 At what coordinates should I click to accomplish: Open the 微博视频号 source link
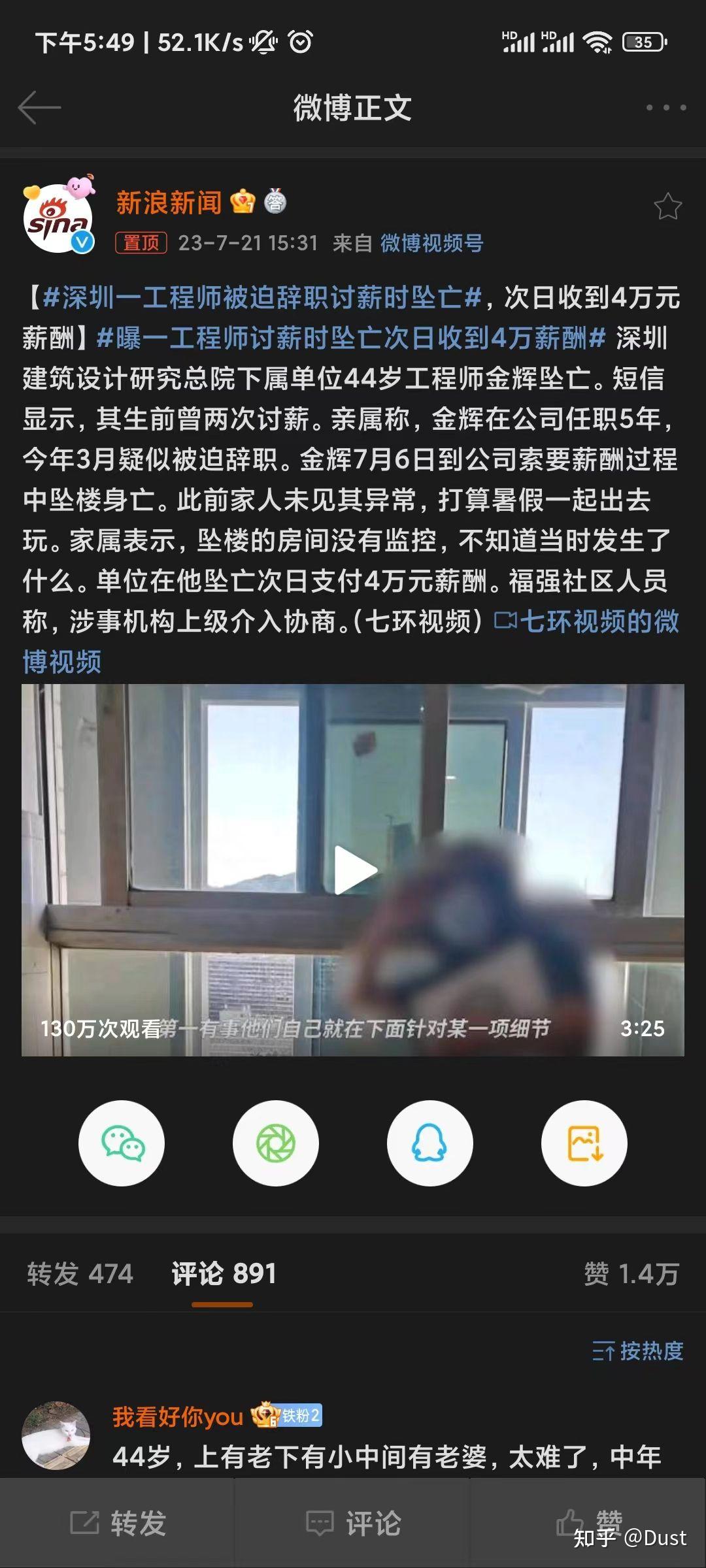click(x=432, y=243)
